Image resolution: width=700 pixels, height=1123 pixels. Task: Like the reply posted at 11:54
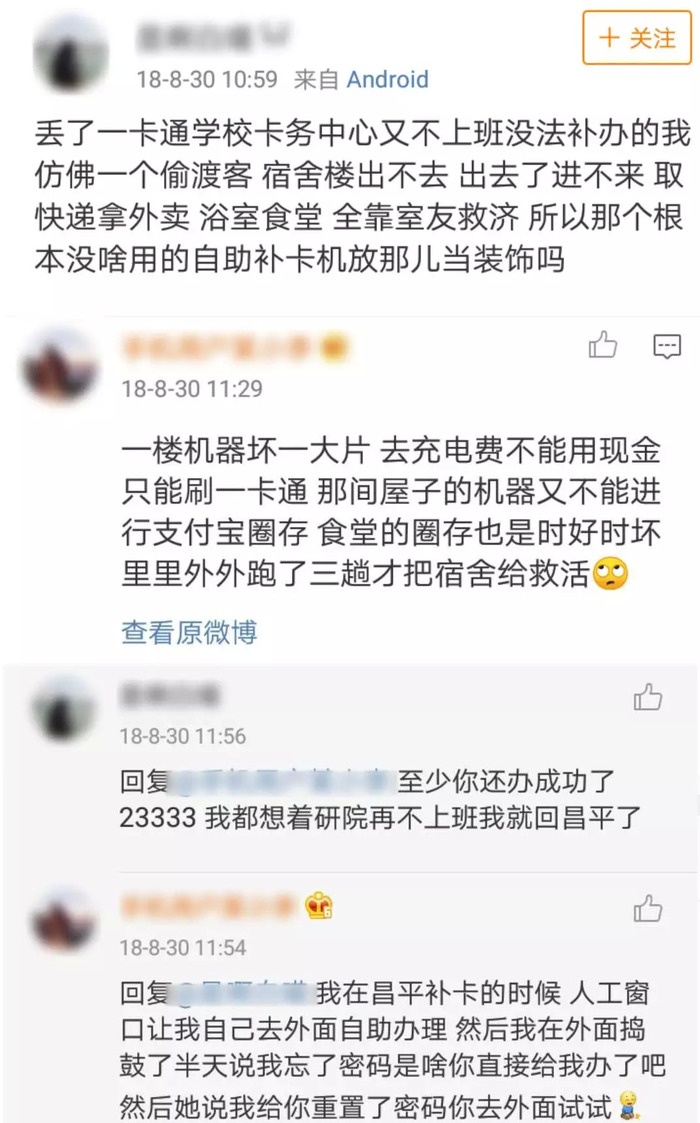pyautogui.click(x=648, y=908)
